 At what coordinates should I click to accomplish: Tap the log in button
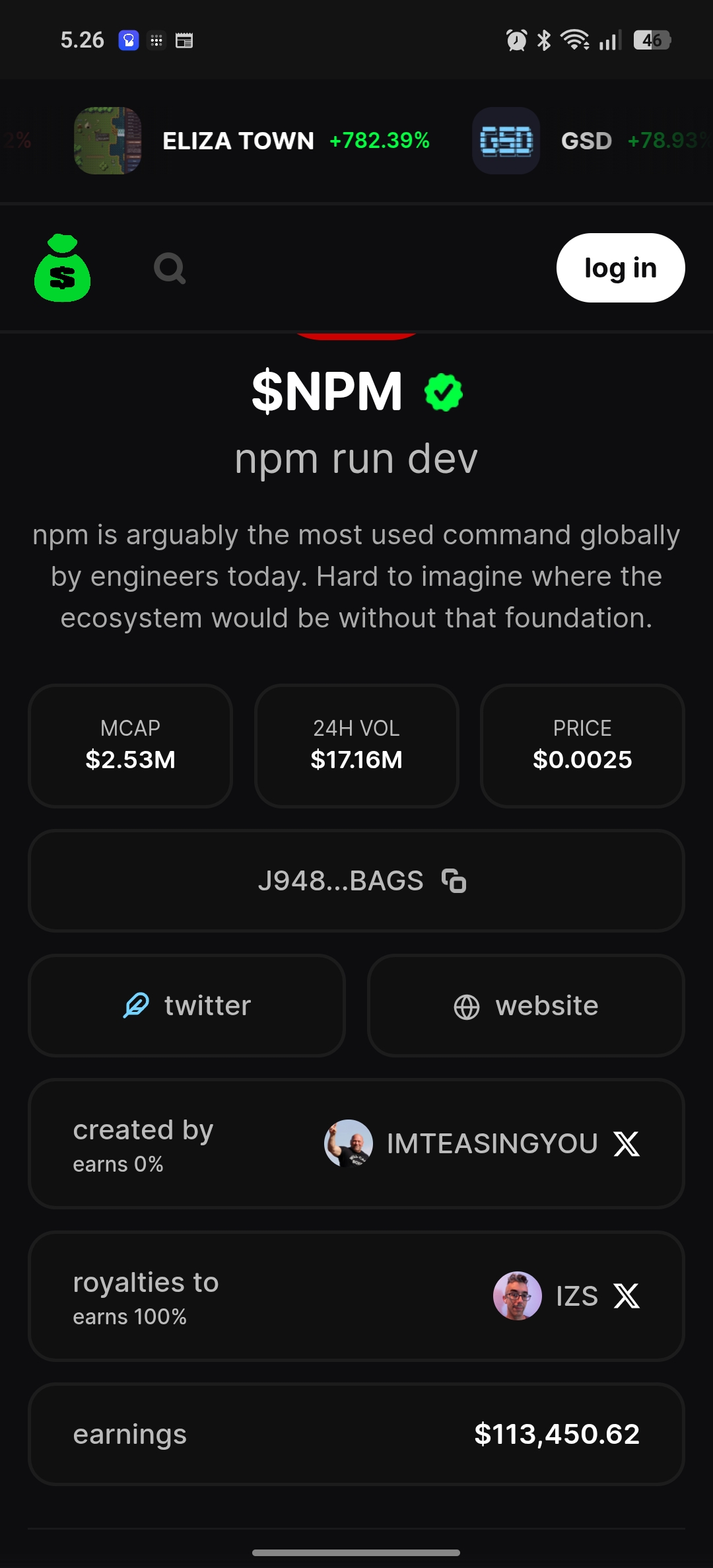point(620,268)
